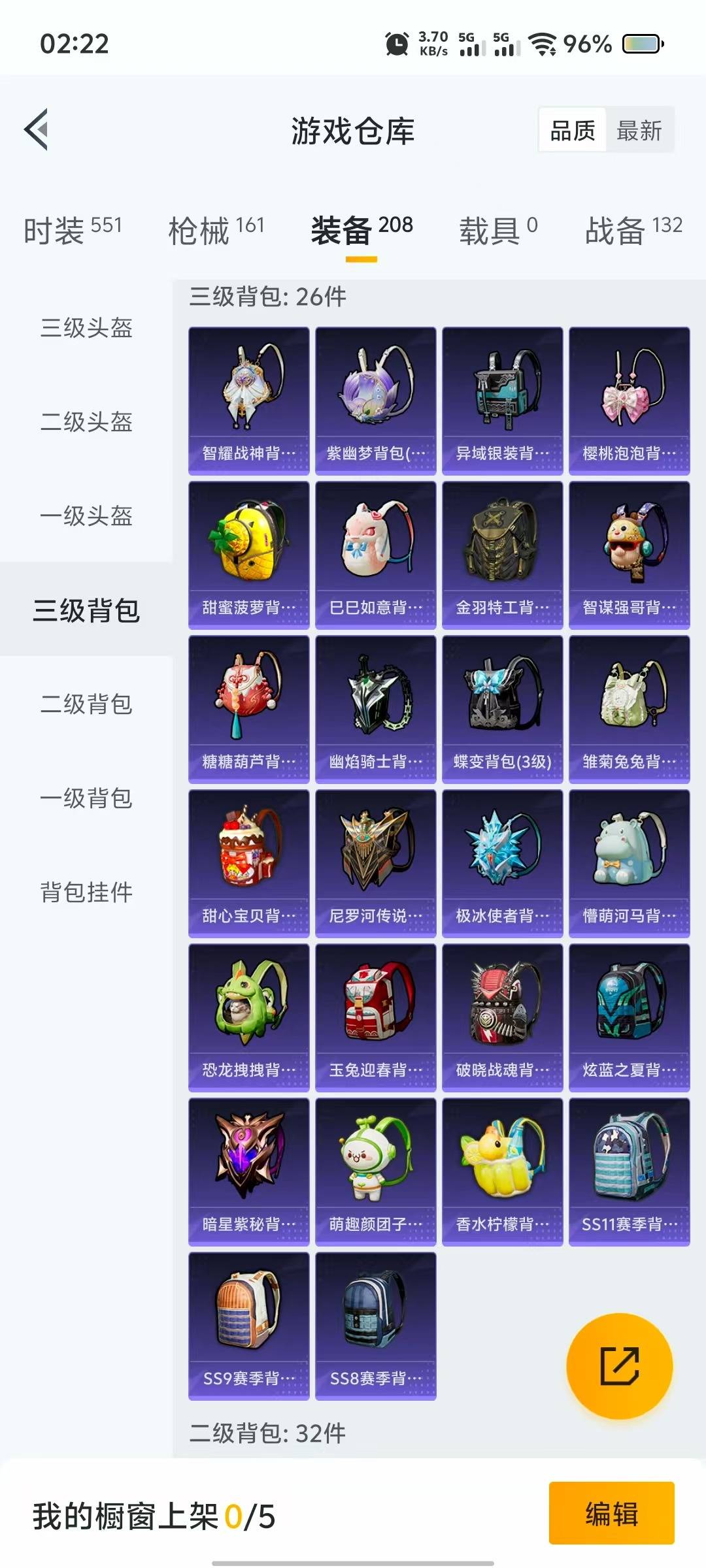Select 三级头盔 in the side list
This screenshot has height=1568, width=706.
tap(86, 328)
